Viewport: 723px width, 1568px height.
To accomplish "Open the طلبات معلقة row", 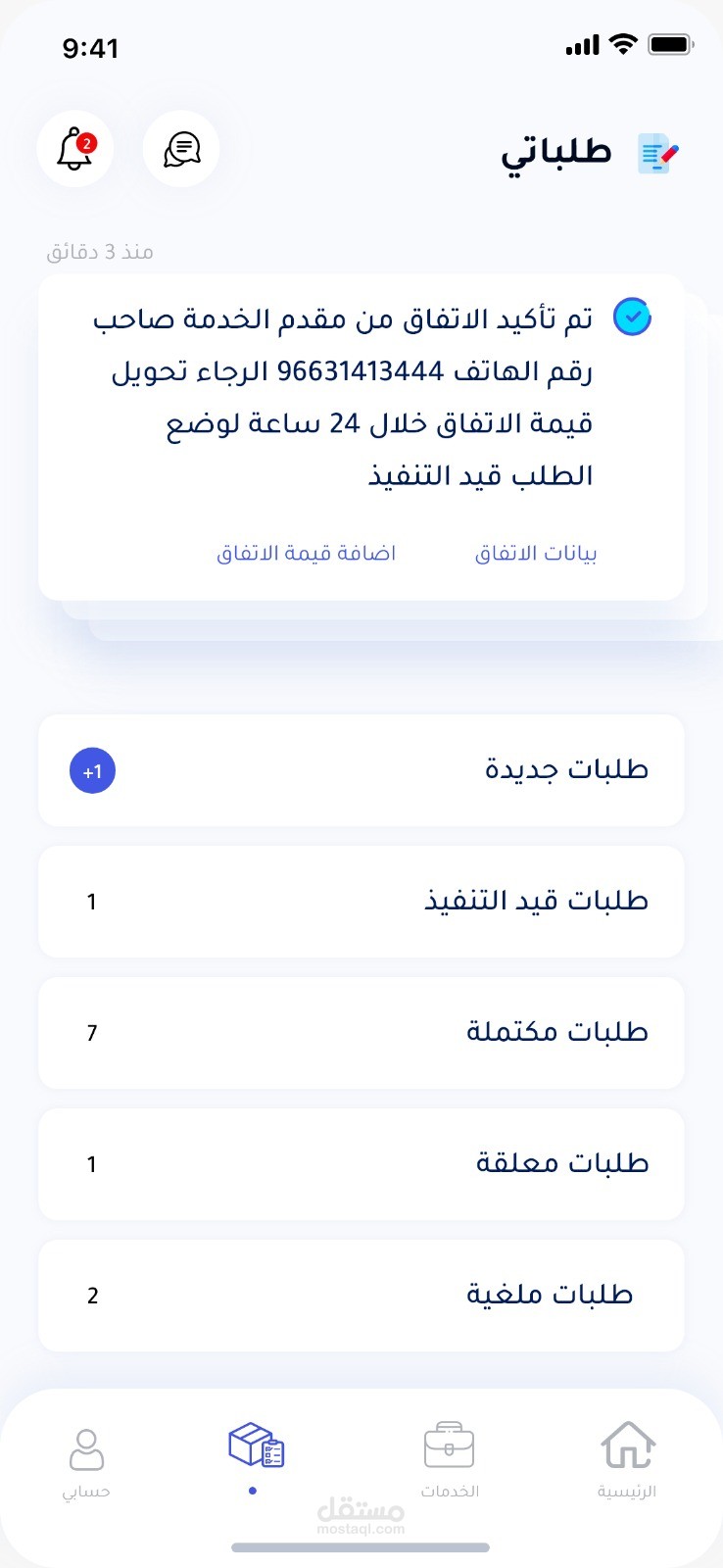I will (361, 1164).
